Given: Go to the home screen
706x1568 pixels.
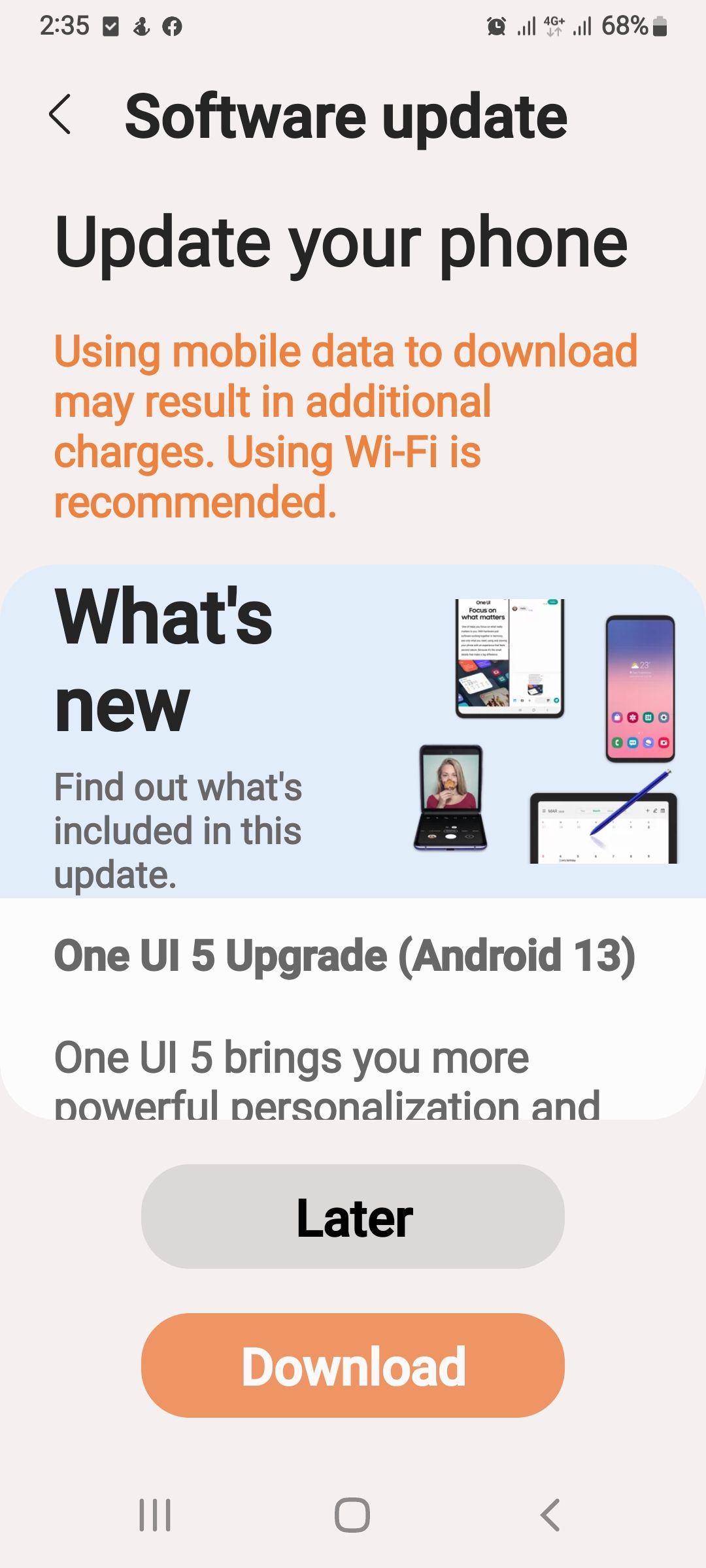Looking at the screenshot, I should (x=352, y=1514).
